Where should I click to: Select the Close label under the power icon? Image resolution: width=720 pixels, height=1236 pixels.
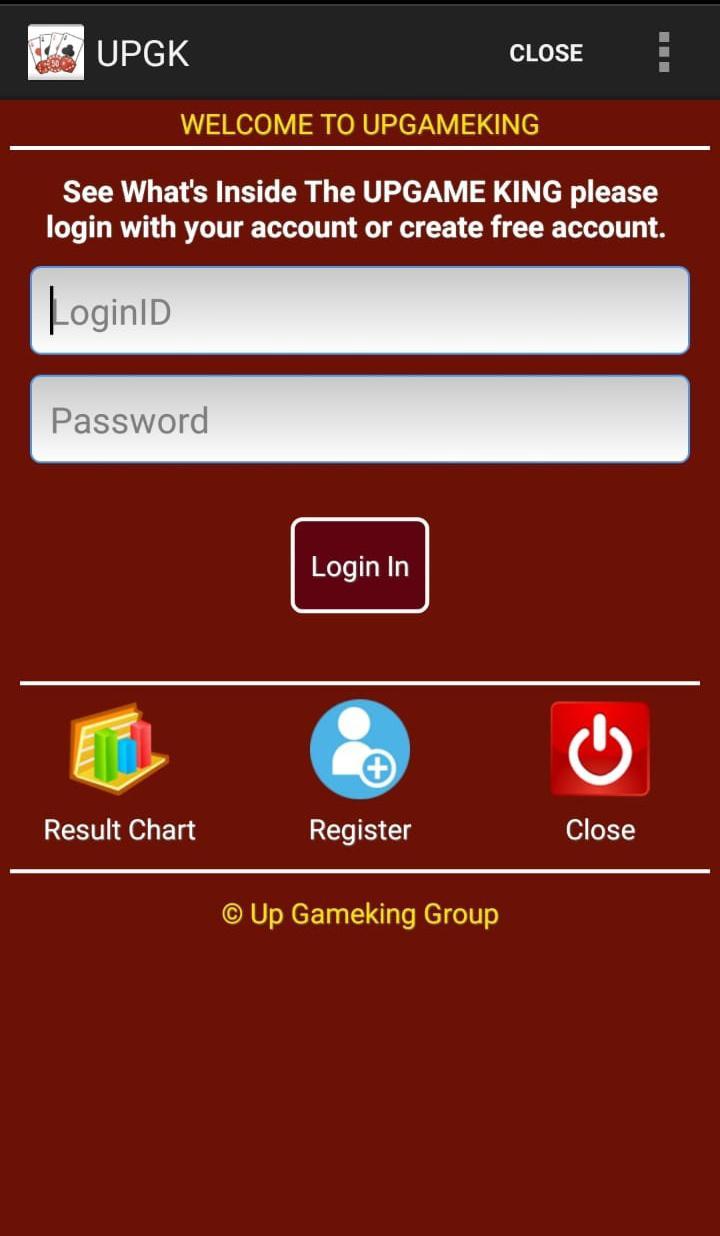599,828
